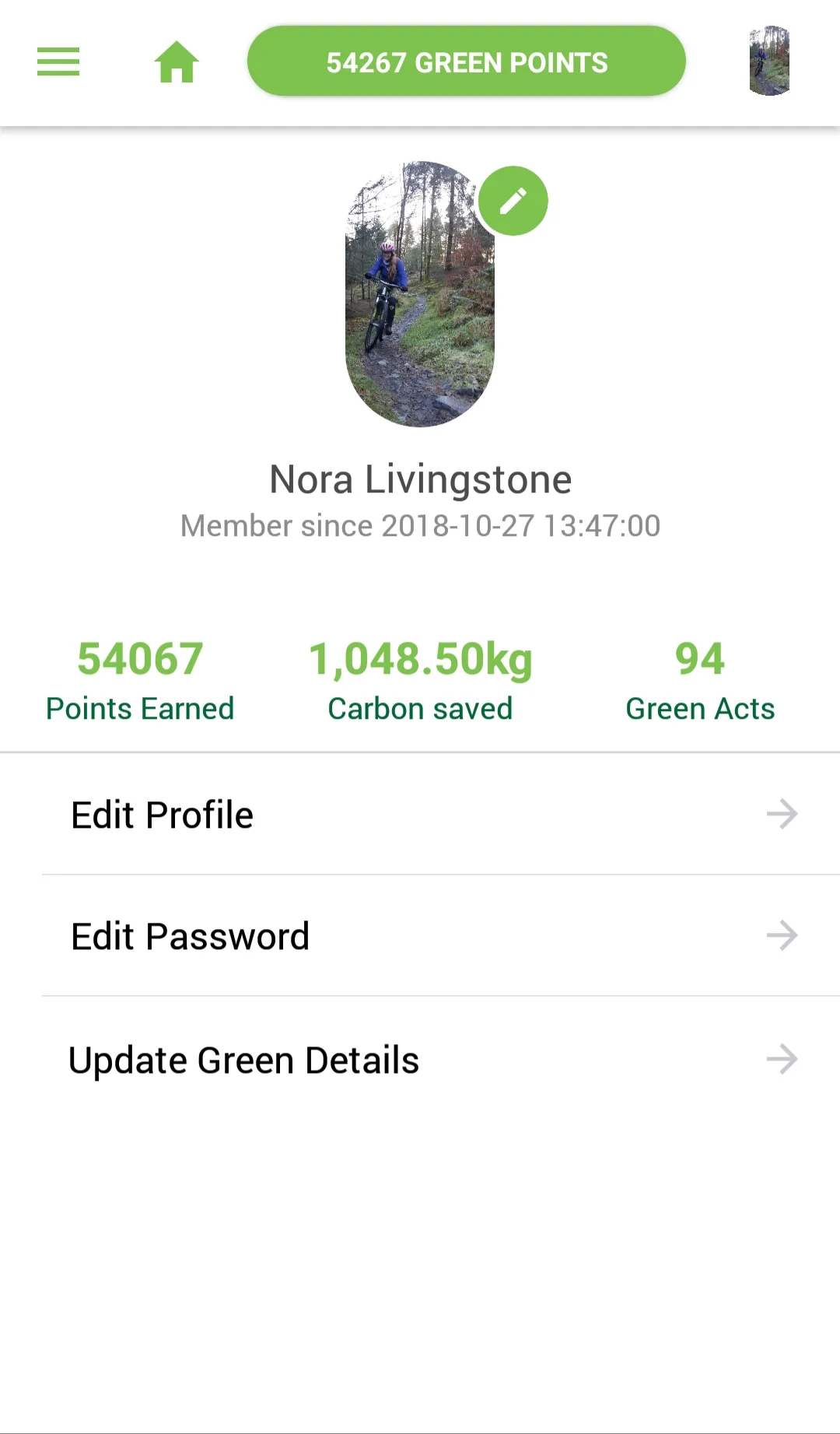The image size is (840, 1434).
Task: Go to the home screen icon
Action: coord(177,61)
